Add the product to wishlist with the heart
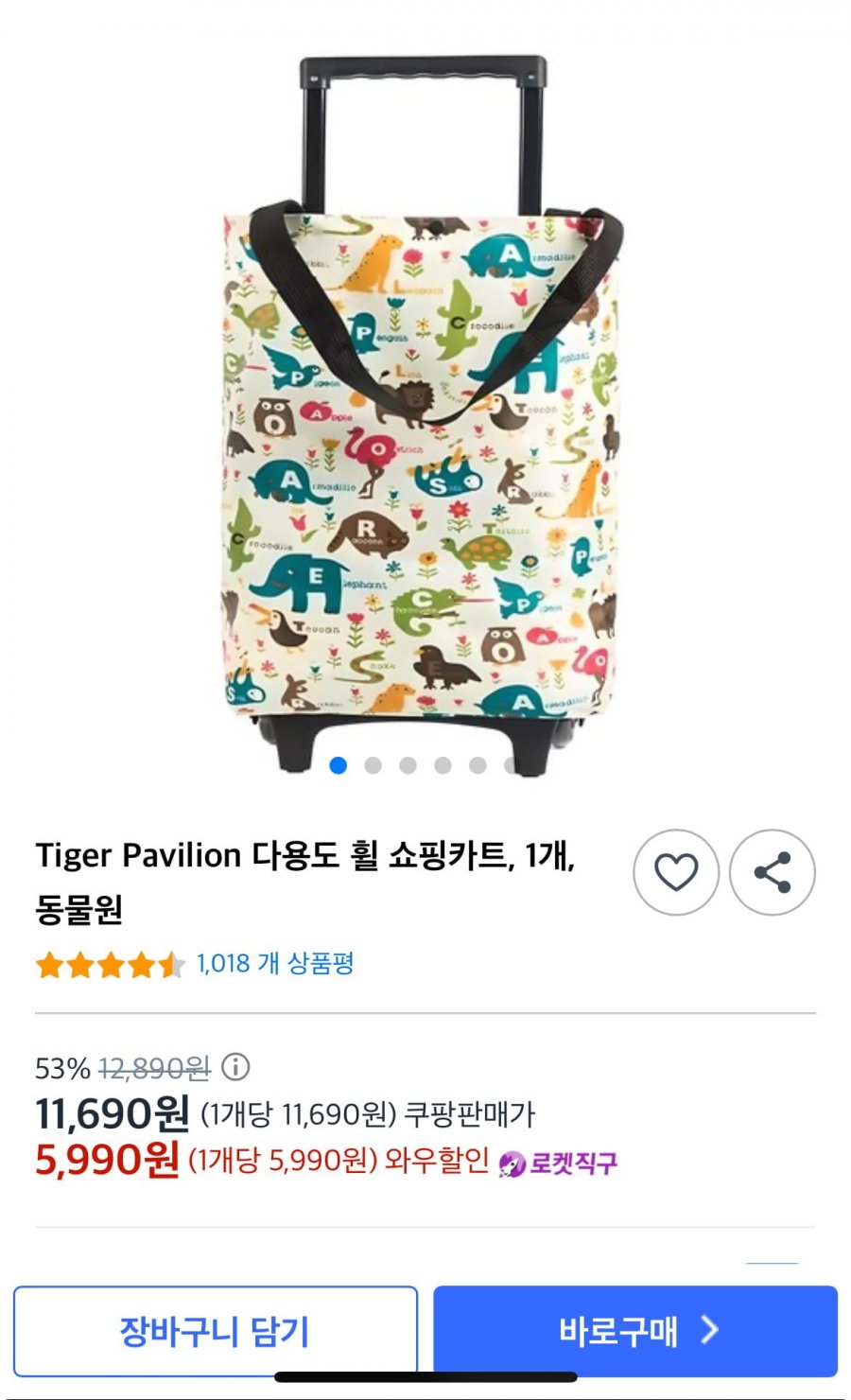 [x=675, y=872]
